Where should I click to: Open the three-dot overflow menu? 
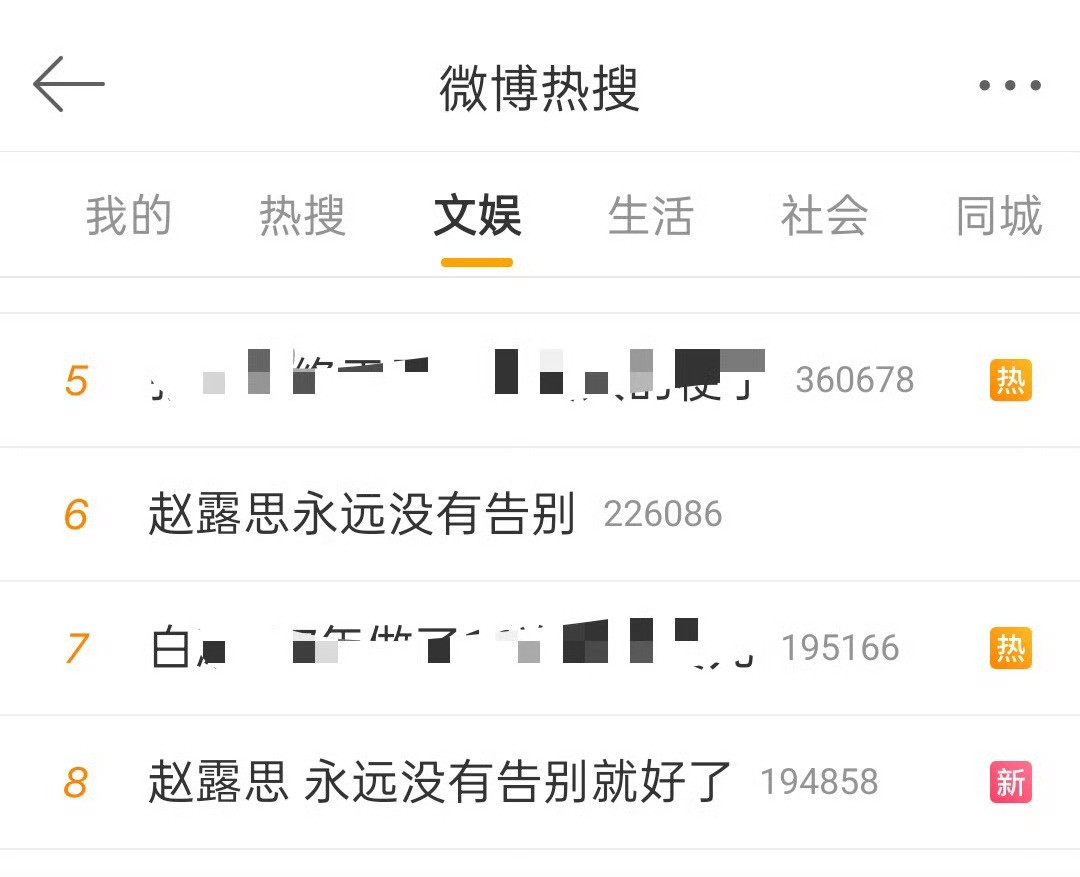coord(1009,86)
